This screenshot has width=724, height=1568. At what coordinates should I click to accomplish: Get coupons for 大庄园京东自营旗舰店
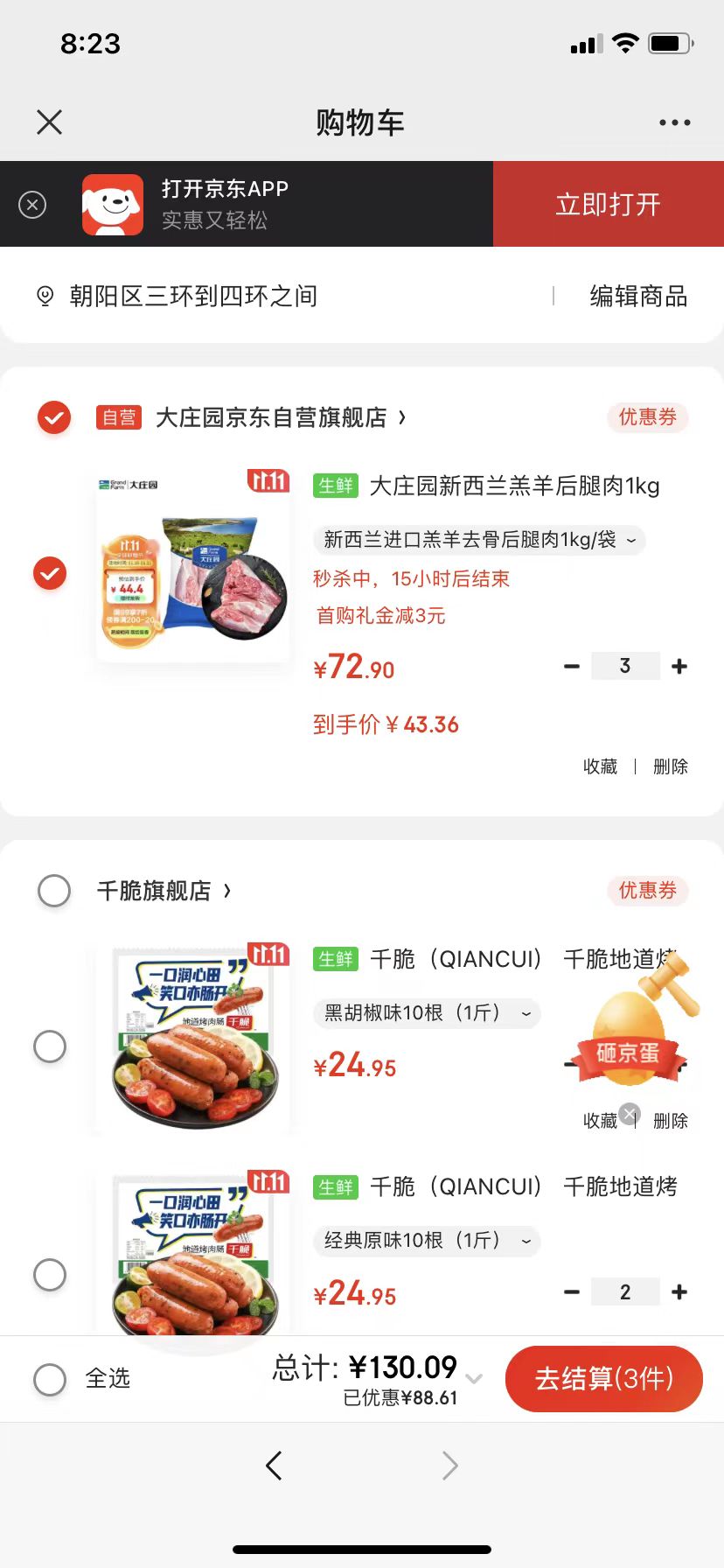tap(647, 417)
